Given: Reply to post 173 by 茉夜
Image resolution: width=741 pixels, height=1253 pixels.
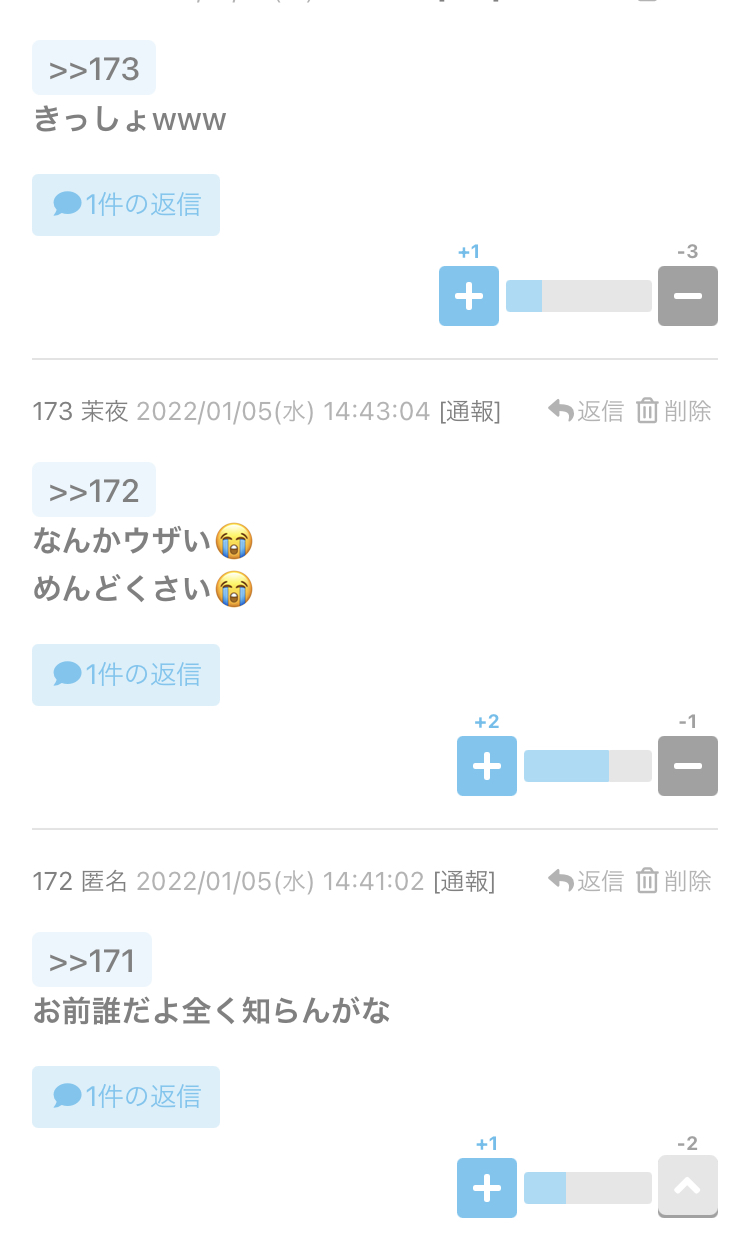Looking at the screenshot, I should [x=586, y=411].
